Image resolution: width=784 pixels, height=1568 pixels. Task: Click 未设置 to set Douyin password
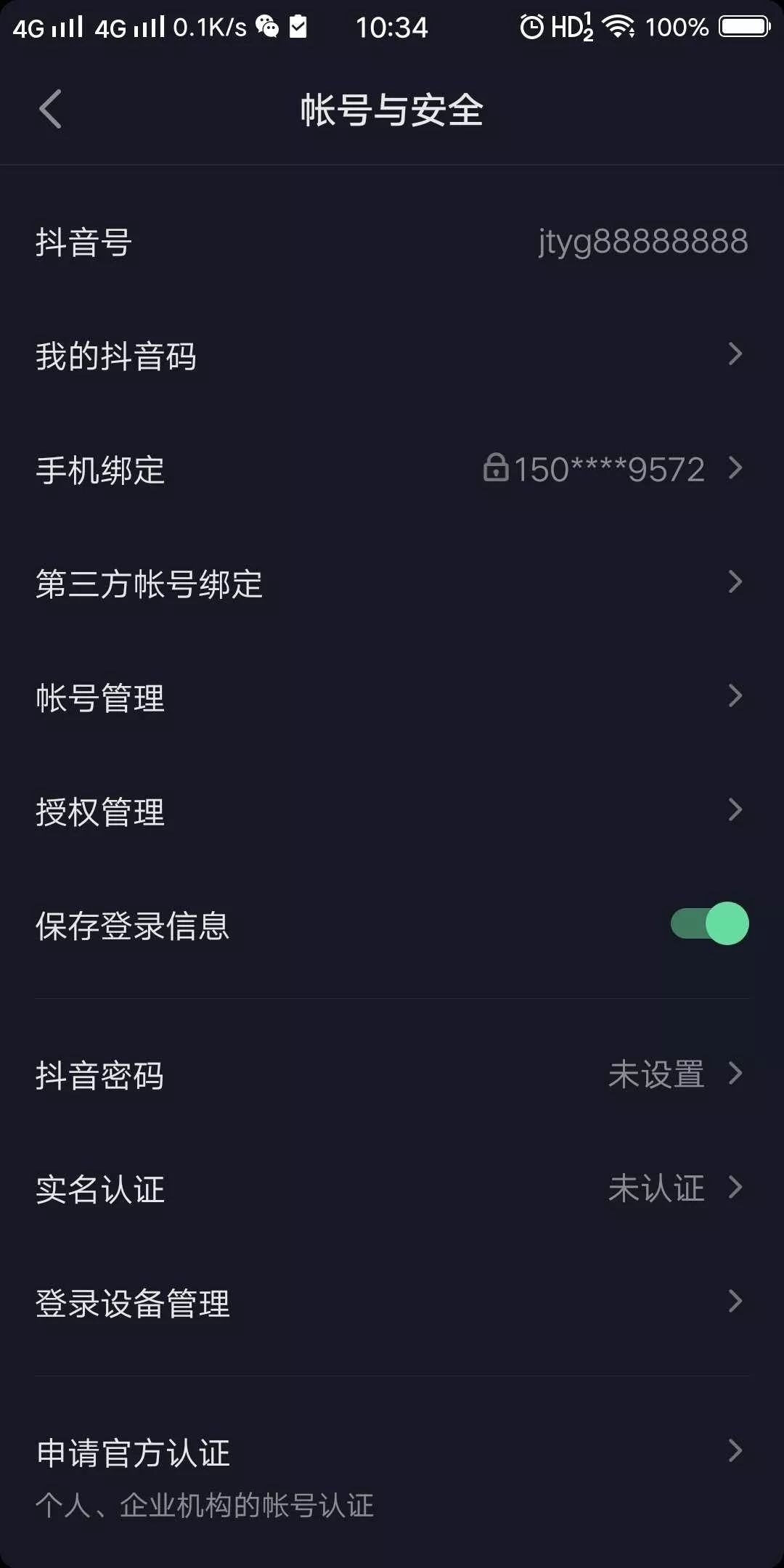point(656,1075)
